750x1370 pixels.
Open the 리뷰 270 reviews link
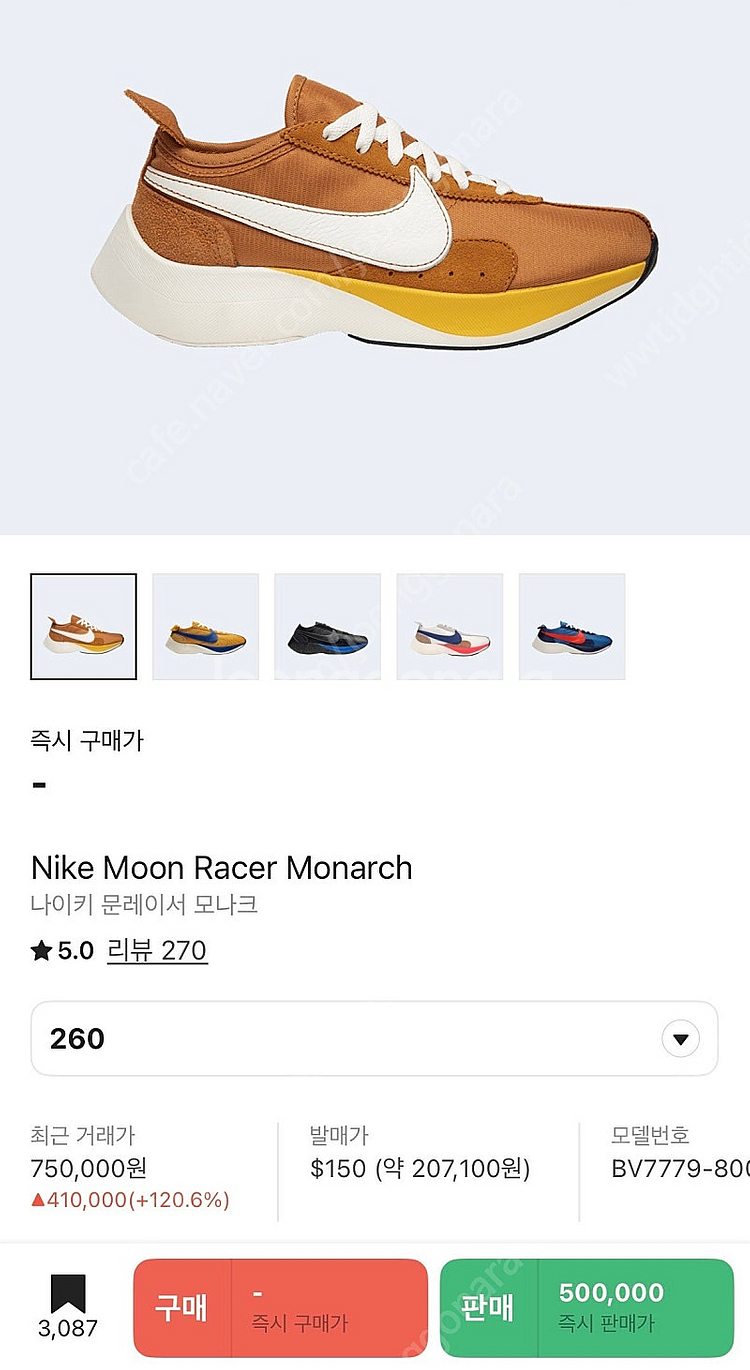pyautogui.click(x=157, y=950)
